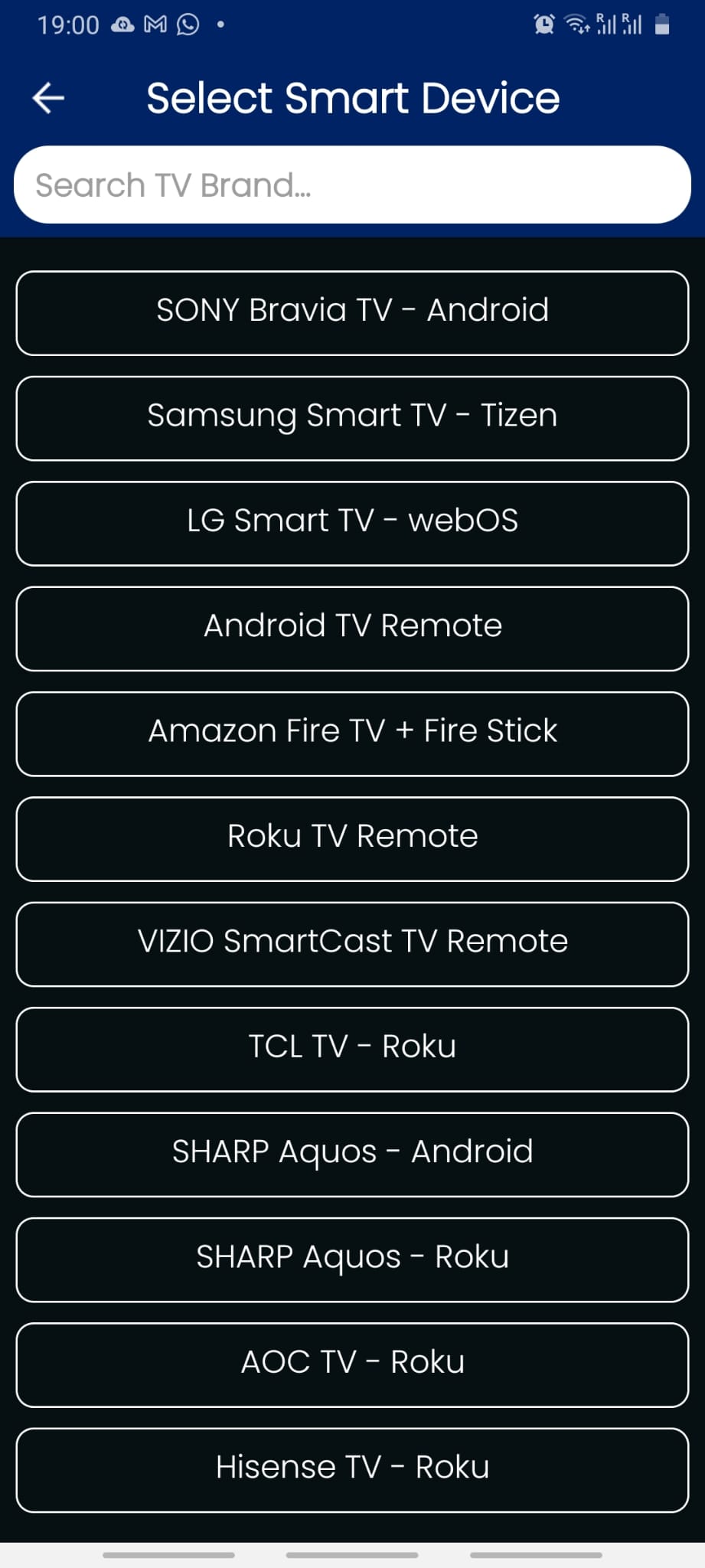Tap the Search TV Brand field
Screen dimensions: 705x1568
352,185
